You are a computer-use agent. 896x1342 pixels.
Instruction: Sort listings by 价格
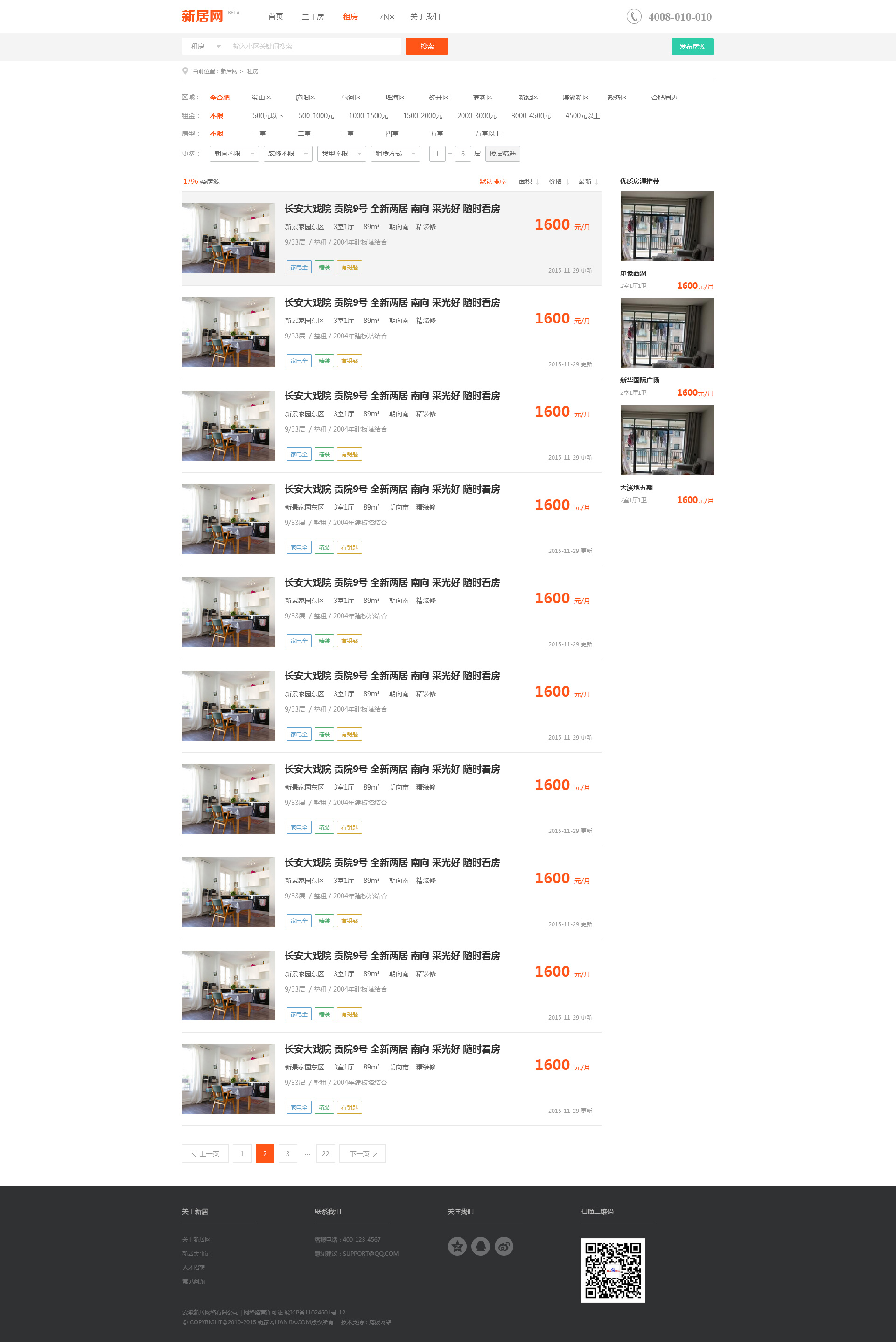(x=558, y=182)
